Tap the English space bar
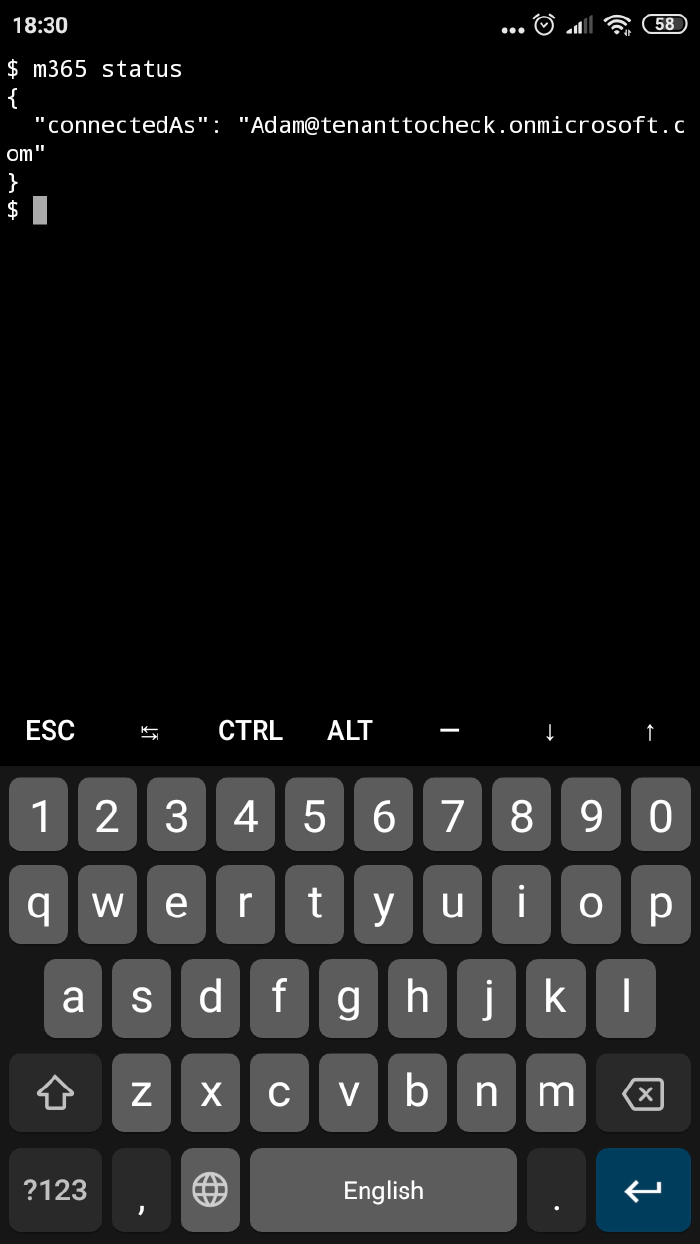This screenshot has width=700, height=1244. [383, 1190]
